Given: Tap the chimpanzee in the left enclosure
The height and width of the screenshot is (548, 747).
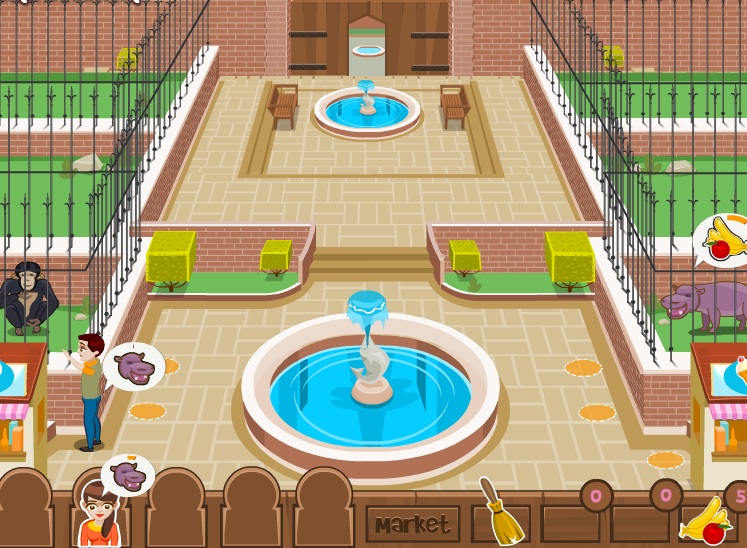Looking at the screenshot, I should (26, 296).
